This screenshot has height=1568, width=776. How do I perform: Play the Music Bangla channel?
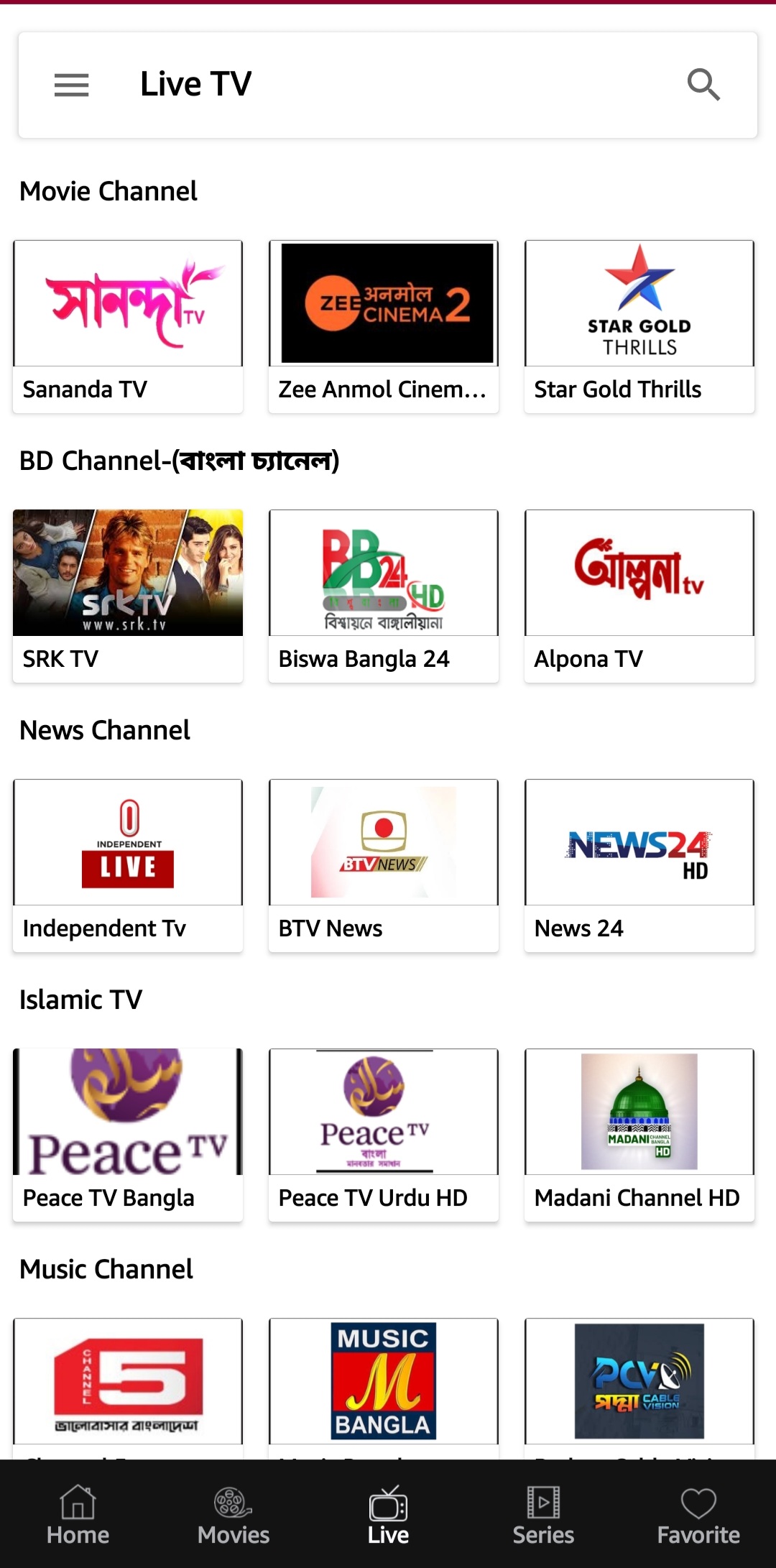tap(384, 1383)
